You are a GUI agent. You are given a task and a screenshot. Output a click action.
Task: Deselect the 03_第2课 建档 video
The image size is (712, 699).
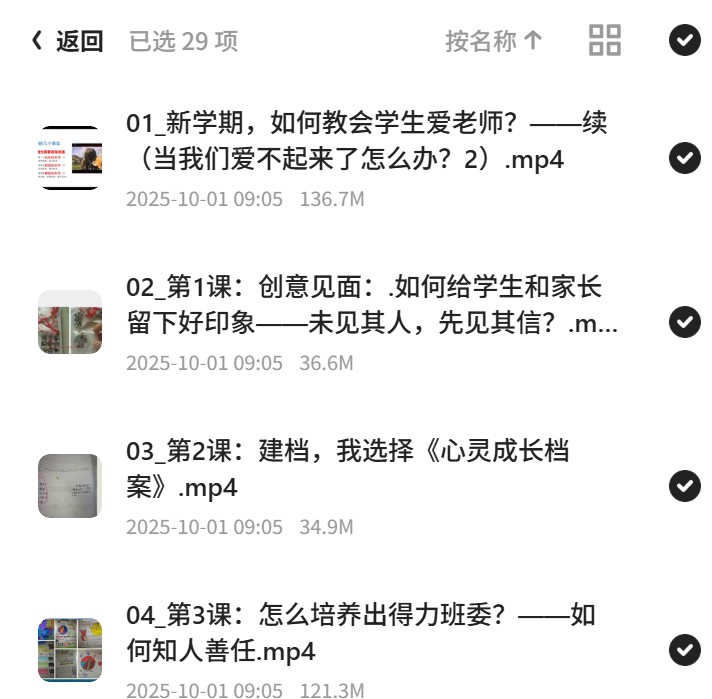tap(685, 486)
